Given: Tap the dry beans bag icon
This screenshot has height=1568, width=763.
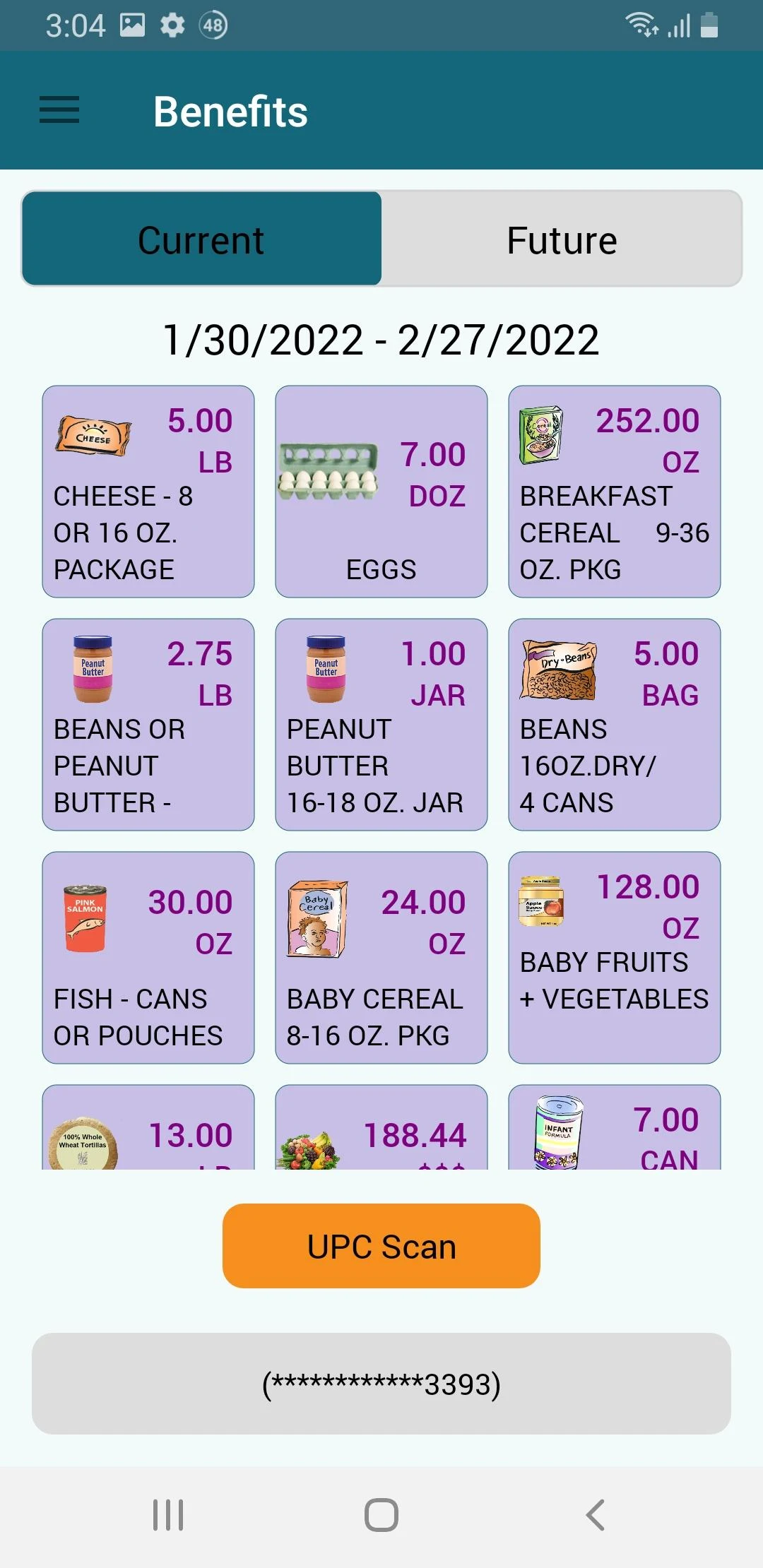Looking at the screenshot, I should point(559,667).
